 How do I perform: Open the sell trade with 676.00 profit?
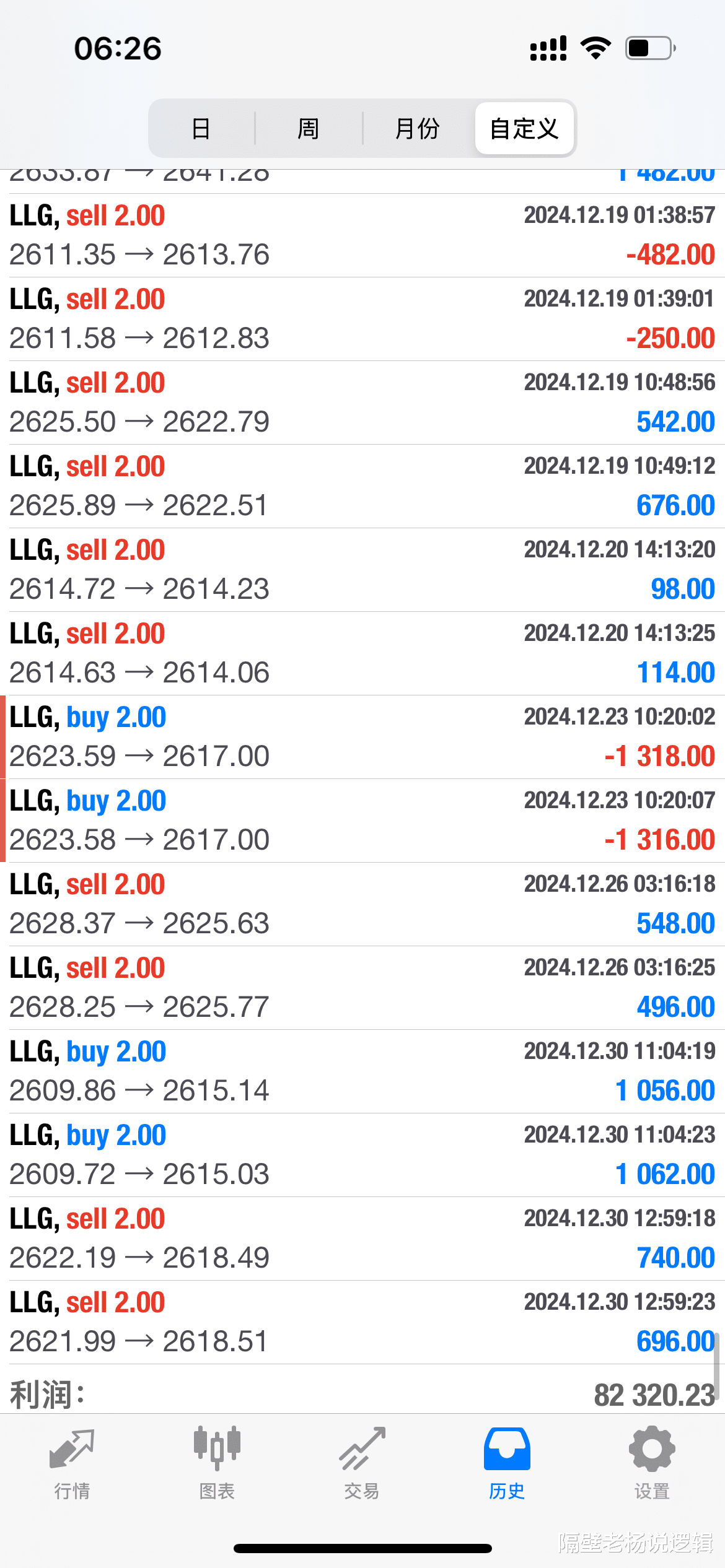(362, 486)
